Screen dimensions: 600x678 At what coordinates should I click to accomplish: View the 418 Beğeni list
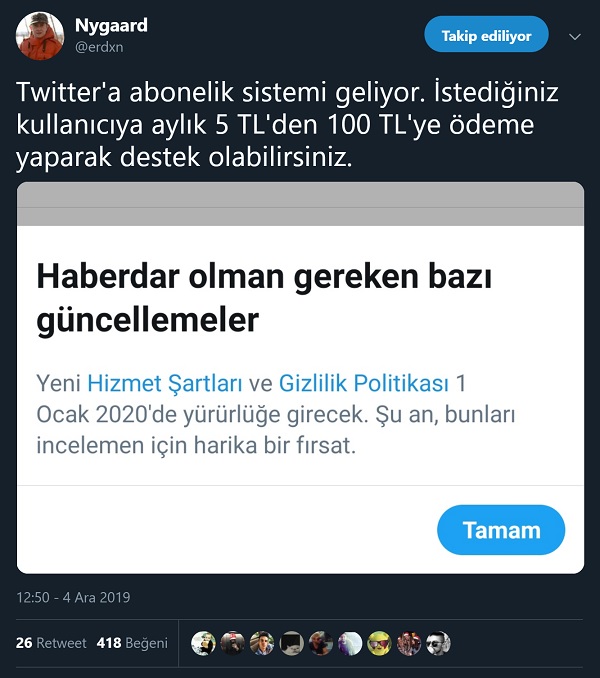(132, 643)
